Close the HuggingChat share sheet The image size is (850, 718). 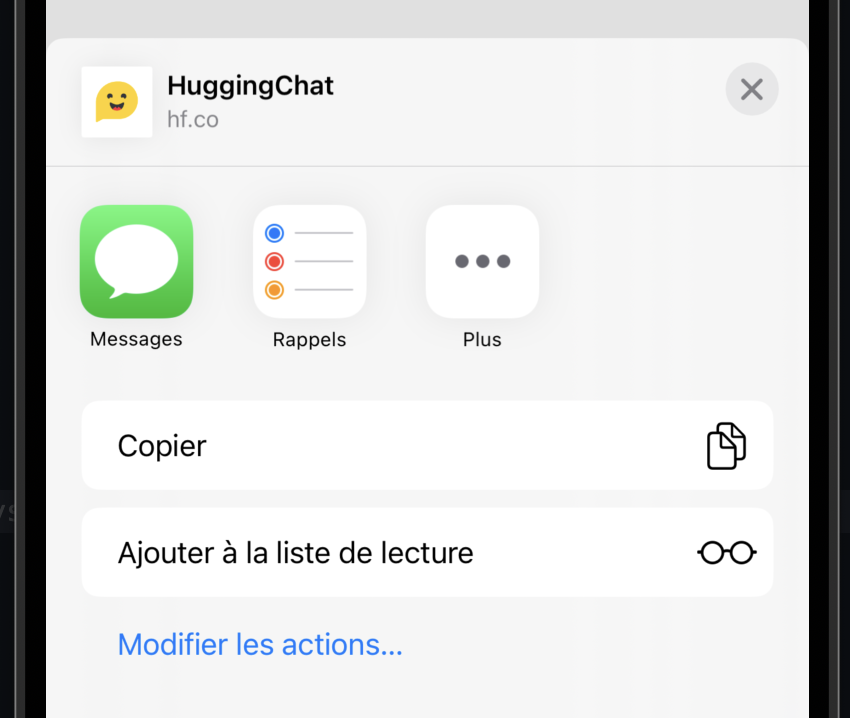coord(751,90)
